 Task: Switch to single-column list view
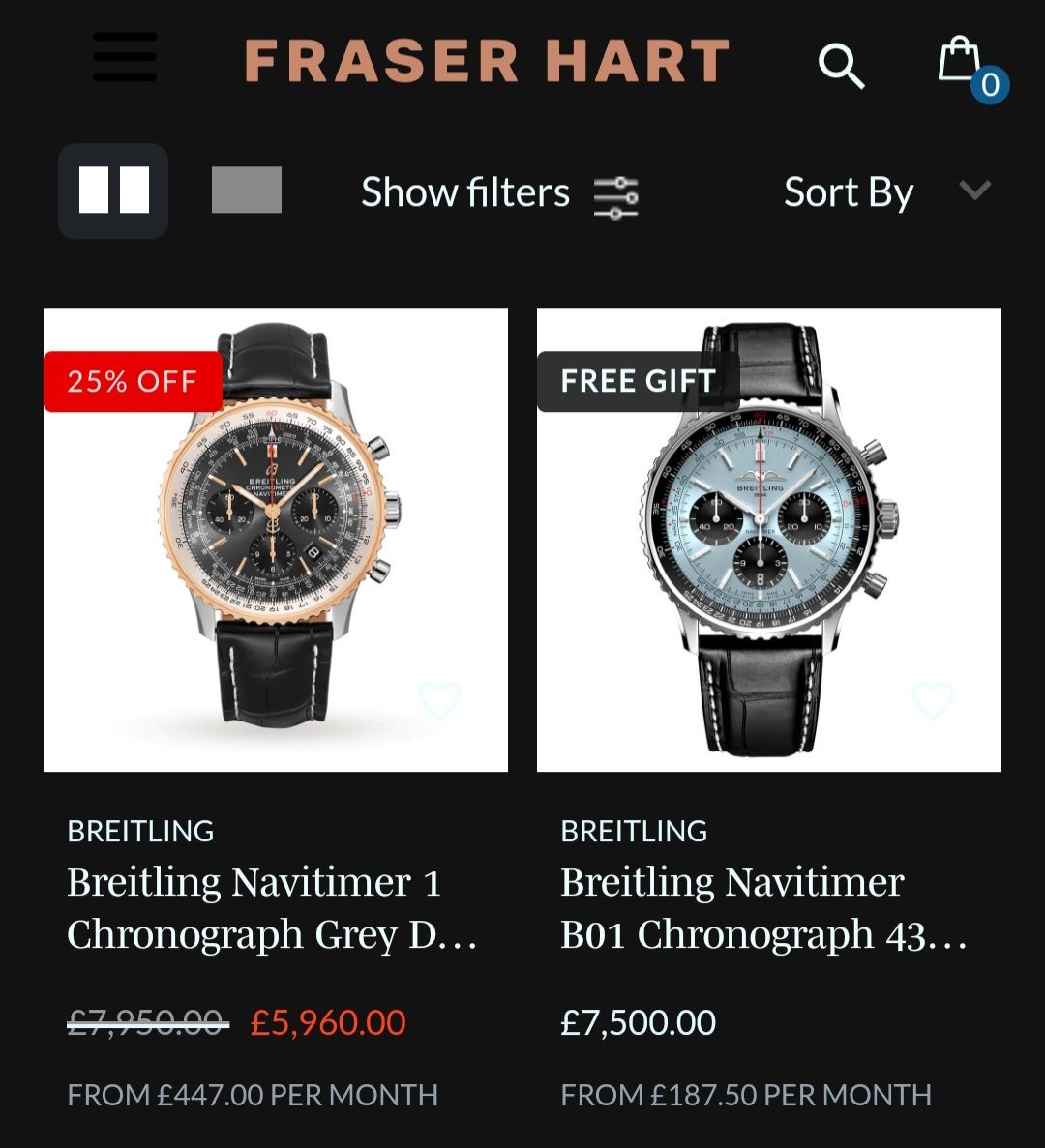coord(247,190)
